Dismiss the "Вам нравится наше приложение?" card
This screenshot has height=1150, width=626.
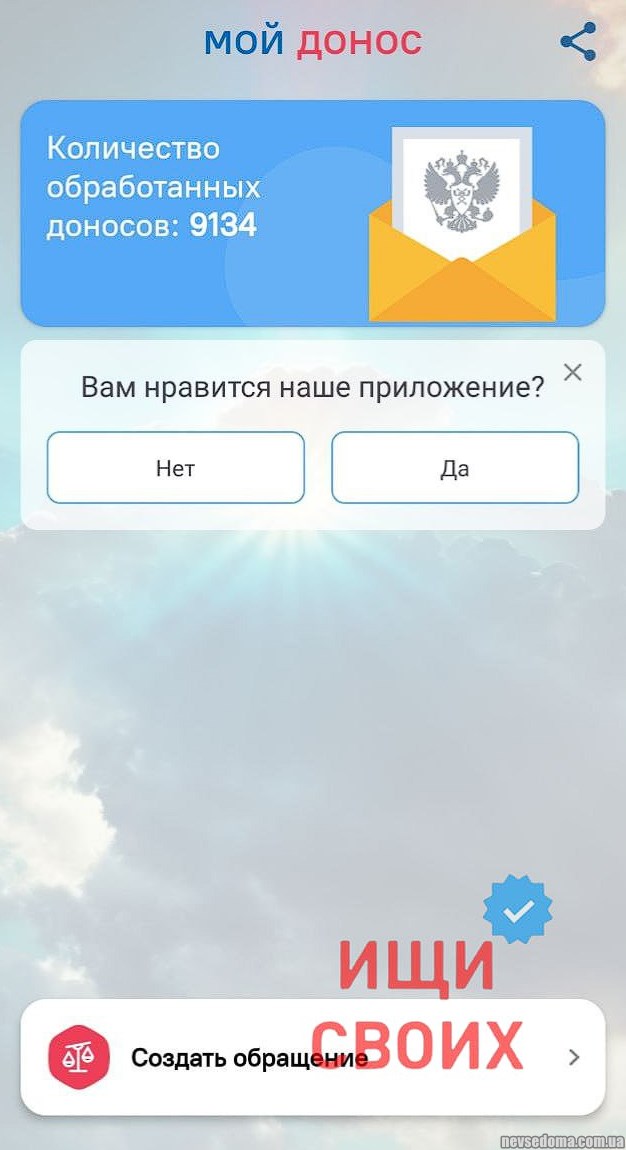pyautogui.click(x=572, y=373)
